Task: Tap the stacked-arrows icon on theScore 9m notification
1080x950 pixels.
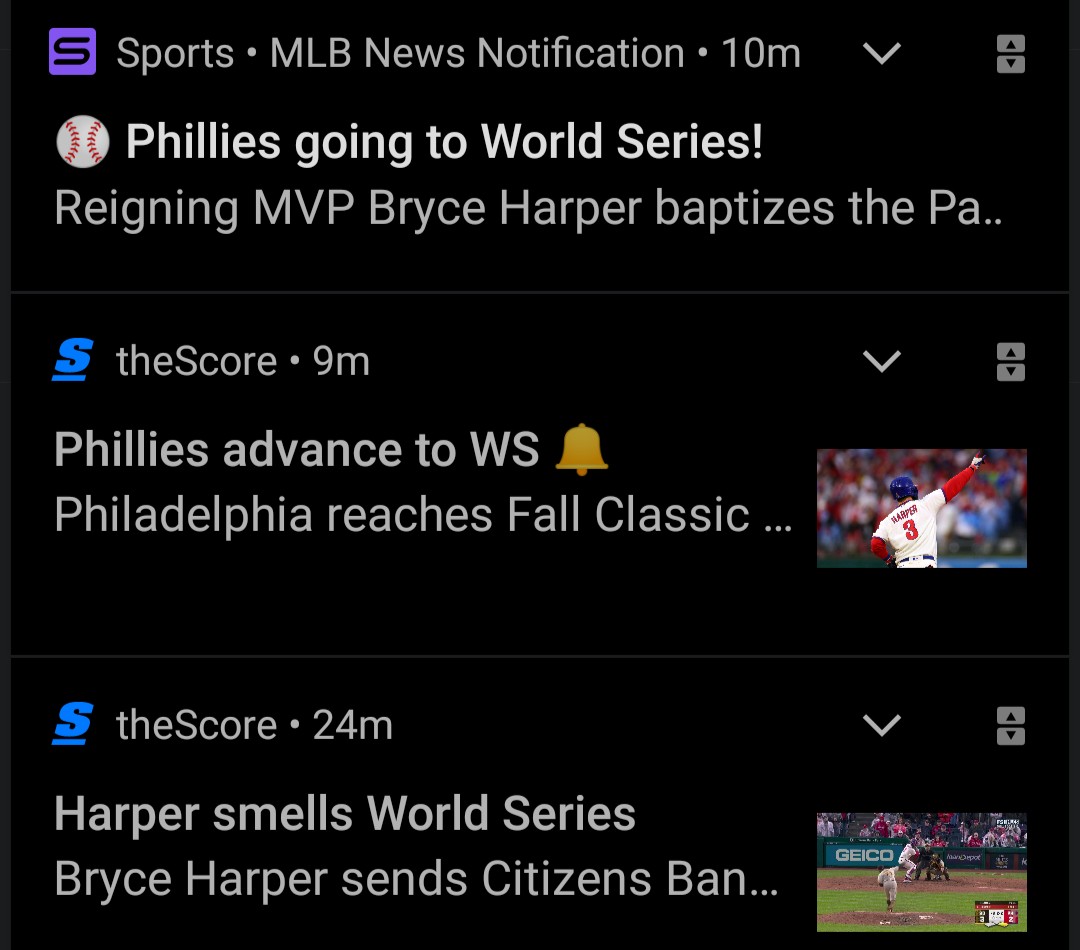Action: click(x=1011, y=362)
